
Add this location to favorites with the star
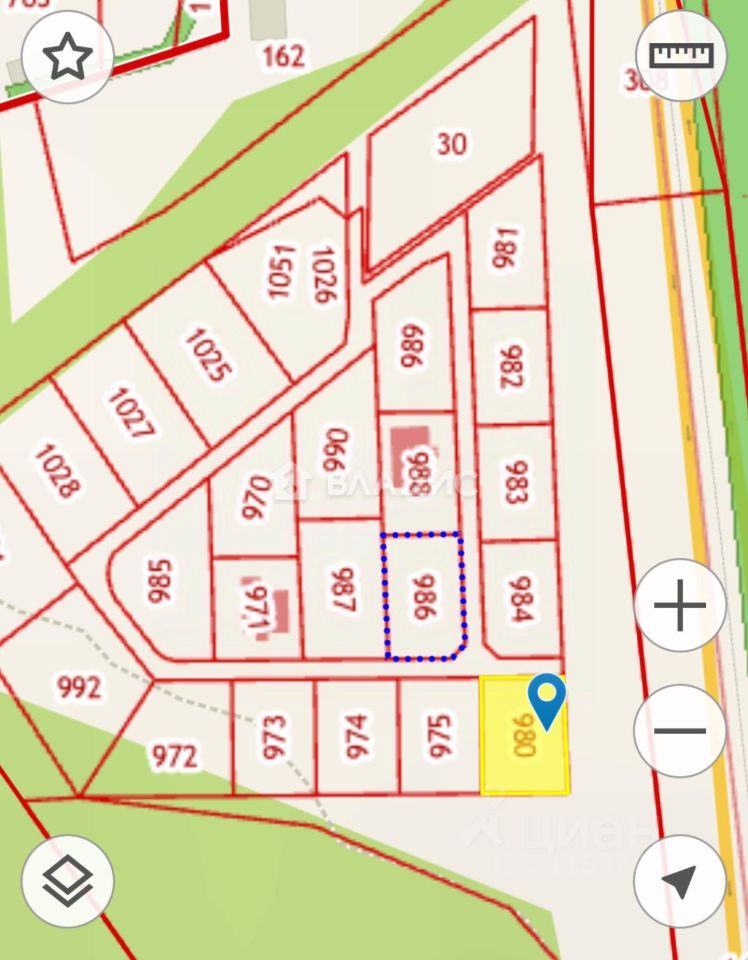click(x=67, y=56)
